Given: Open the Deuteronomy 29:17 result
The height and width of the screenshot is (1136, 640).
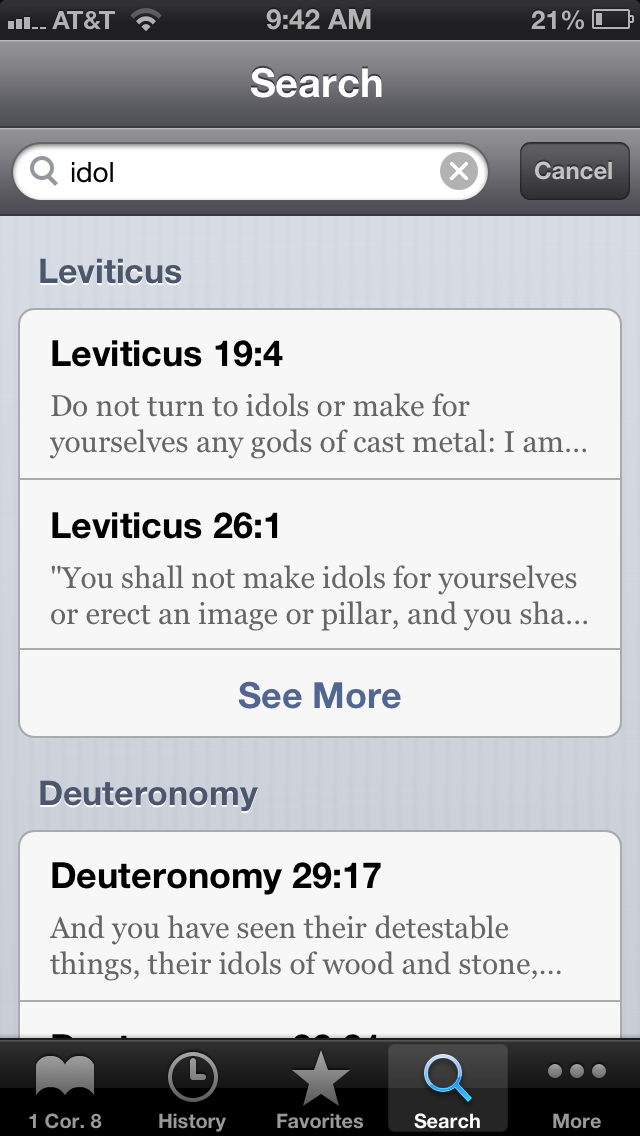Looking at the screenshot, I should (x=320, y=917).
